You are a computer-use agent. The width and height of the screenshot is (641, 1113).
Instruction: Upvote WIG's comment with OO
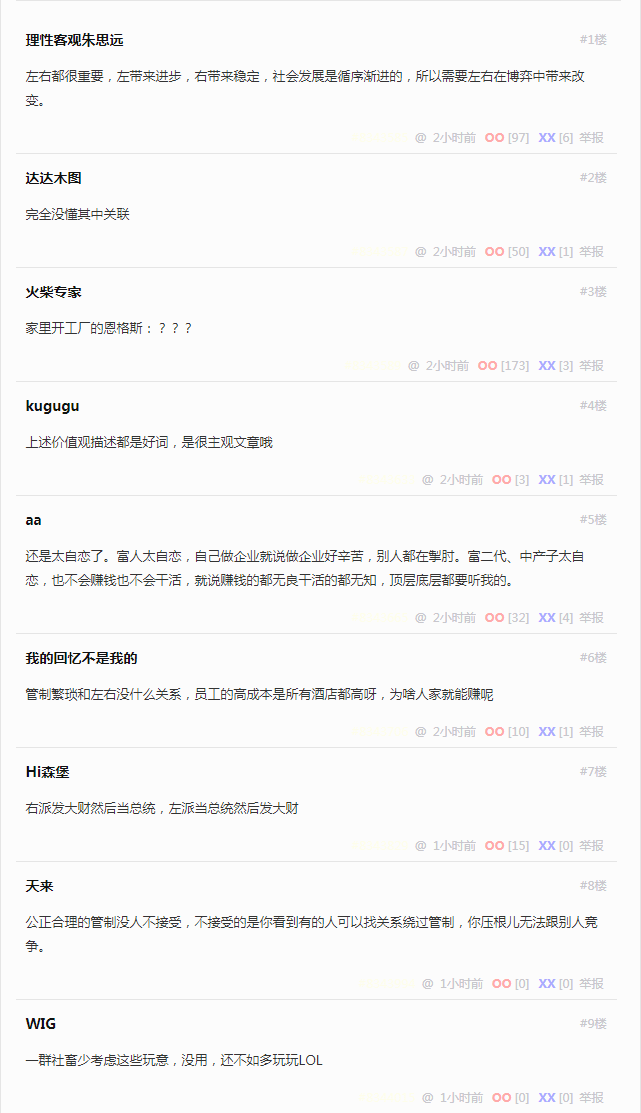[501, 1098]
